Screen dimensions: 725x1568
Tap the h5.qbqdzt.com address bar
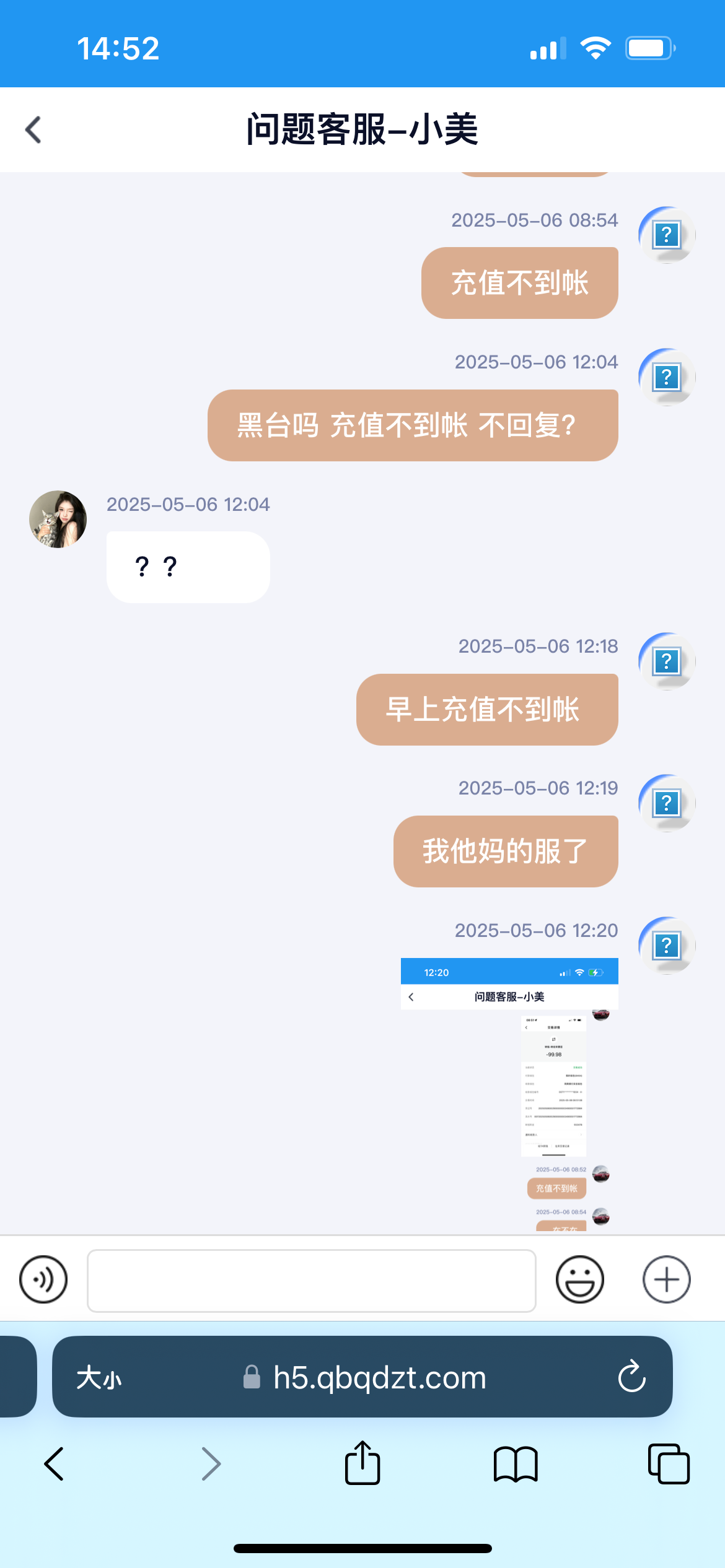(x=379, y=1377)
